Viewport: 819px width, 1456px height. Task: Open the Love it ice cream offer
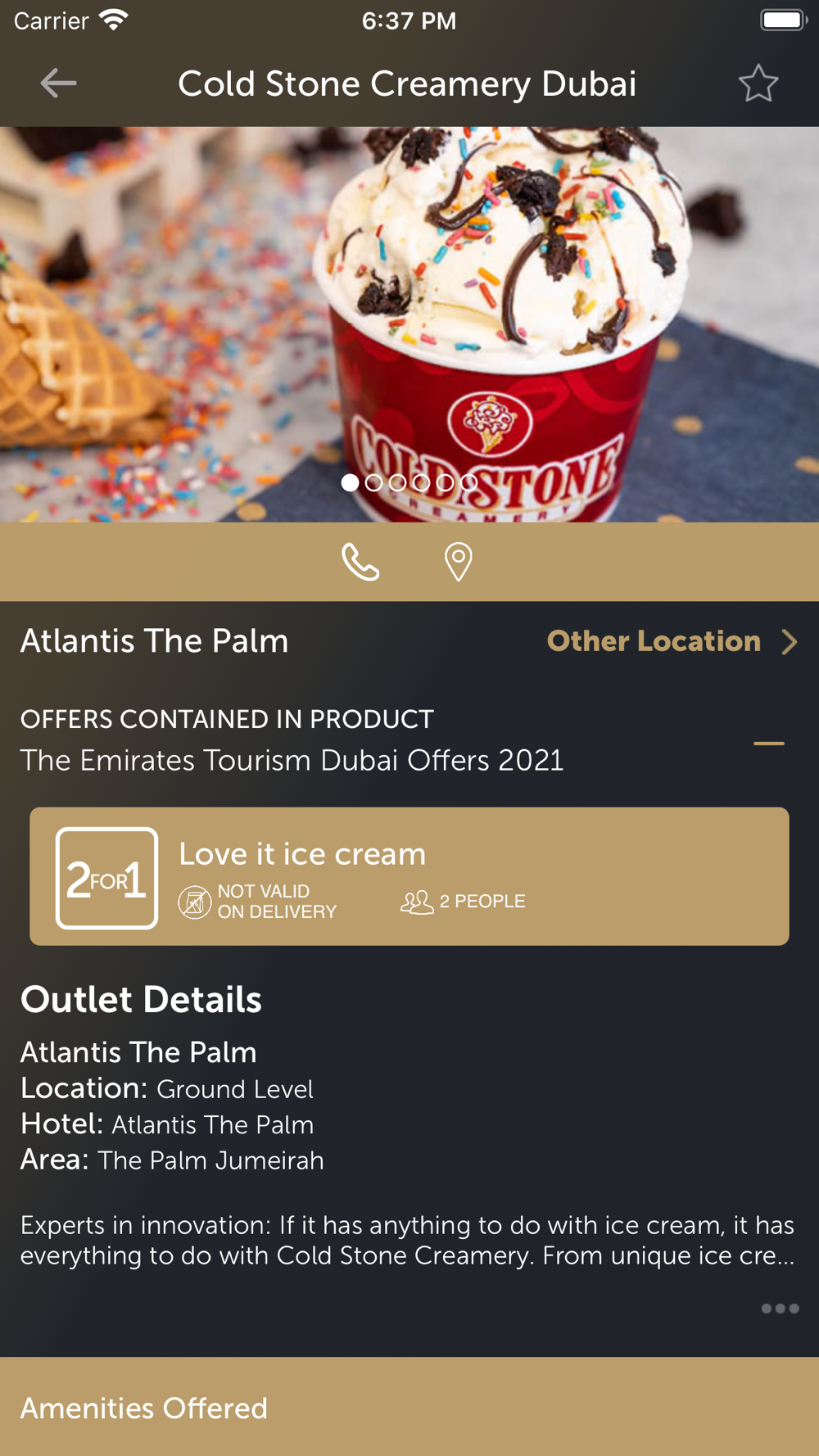409,876
